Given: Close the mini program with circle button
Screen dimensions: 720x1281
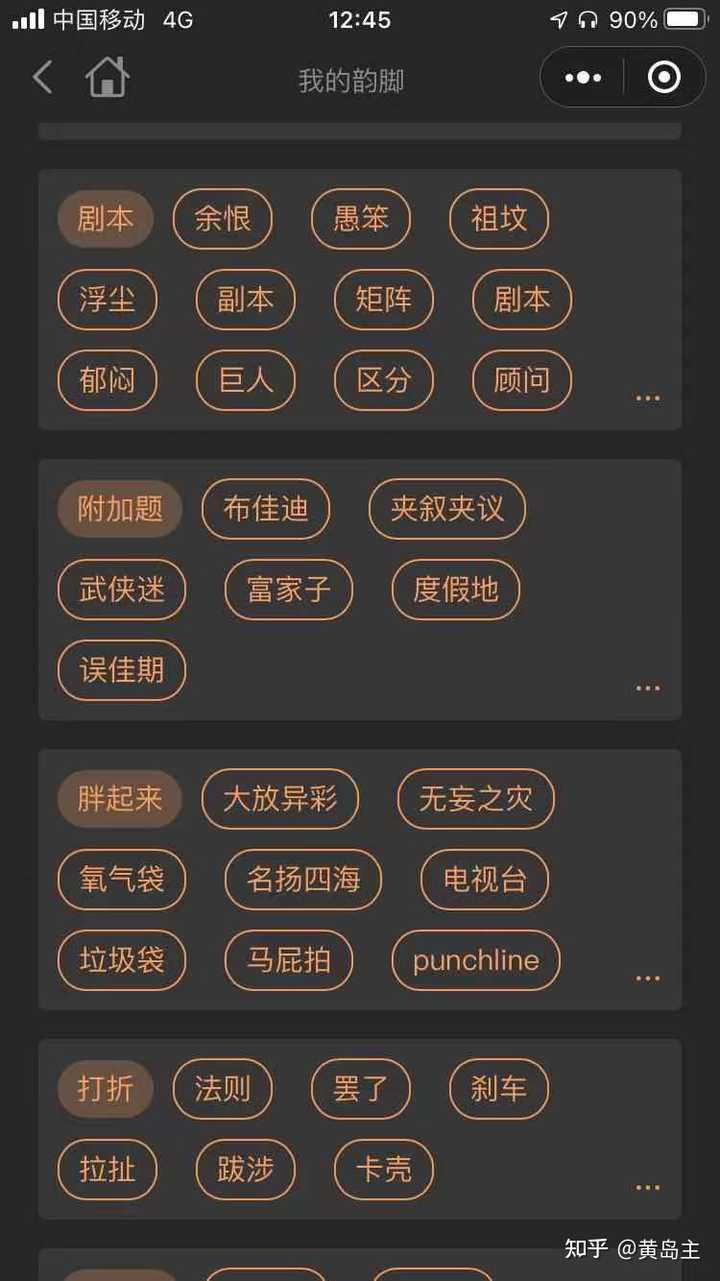Looking at the screenshot, I should click(664, 78).
